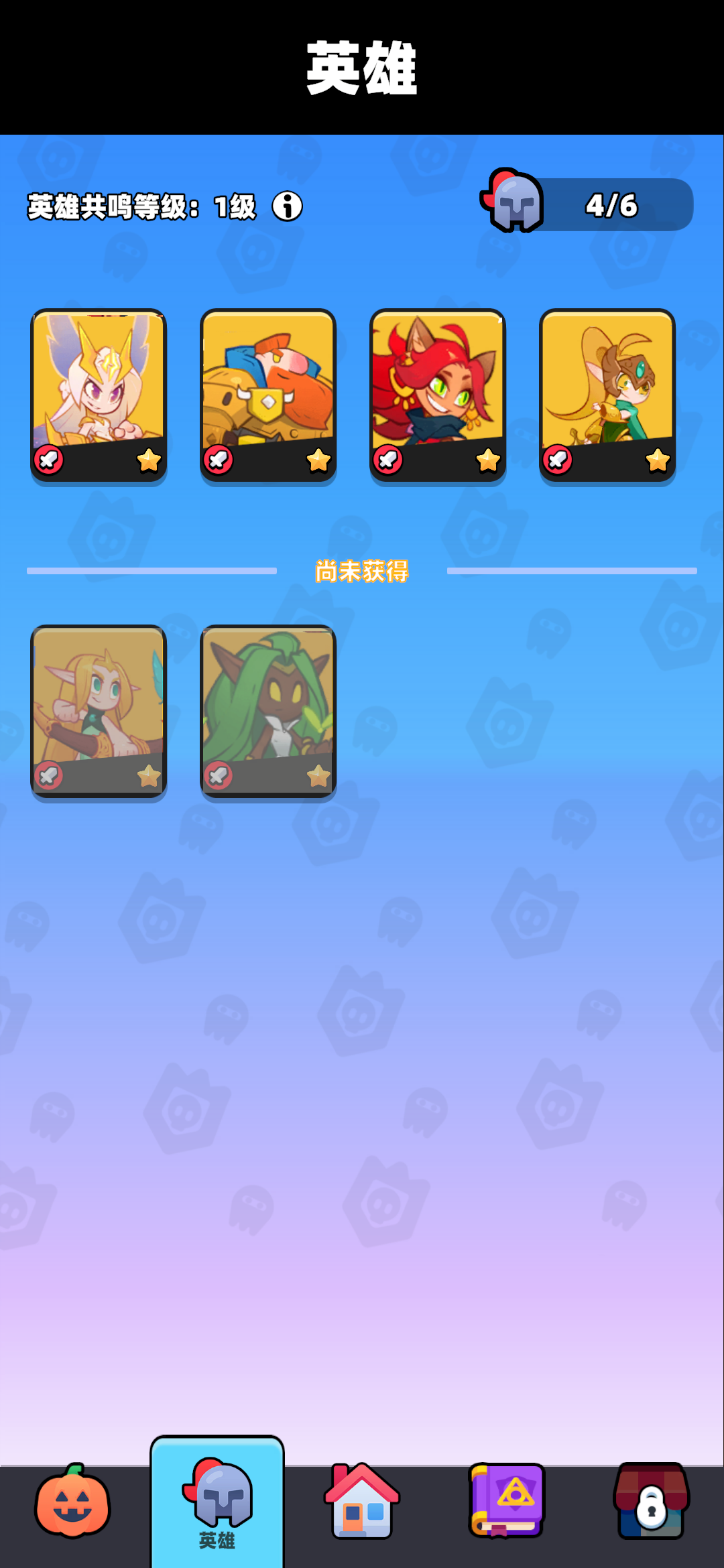Open the purple spellbook tab
This screenshot has height=1568, width=724.
pos(507,1502)
